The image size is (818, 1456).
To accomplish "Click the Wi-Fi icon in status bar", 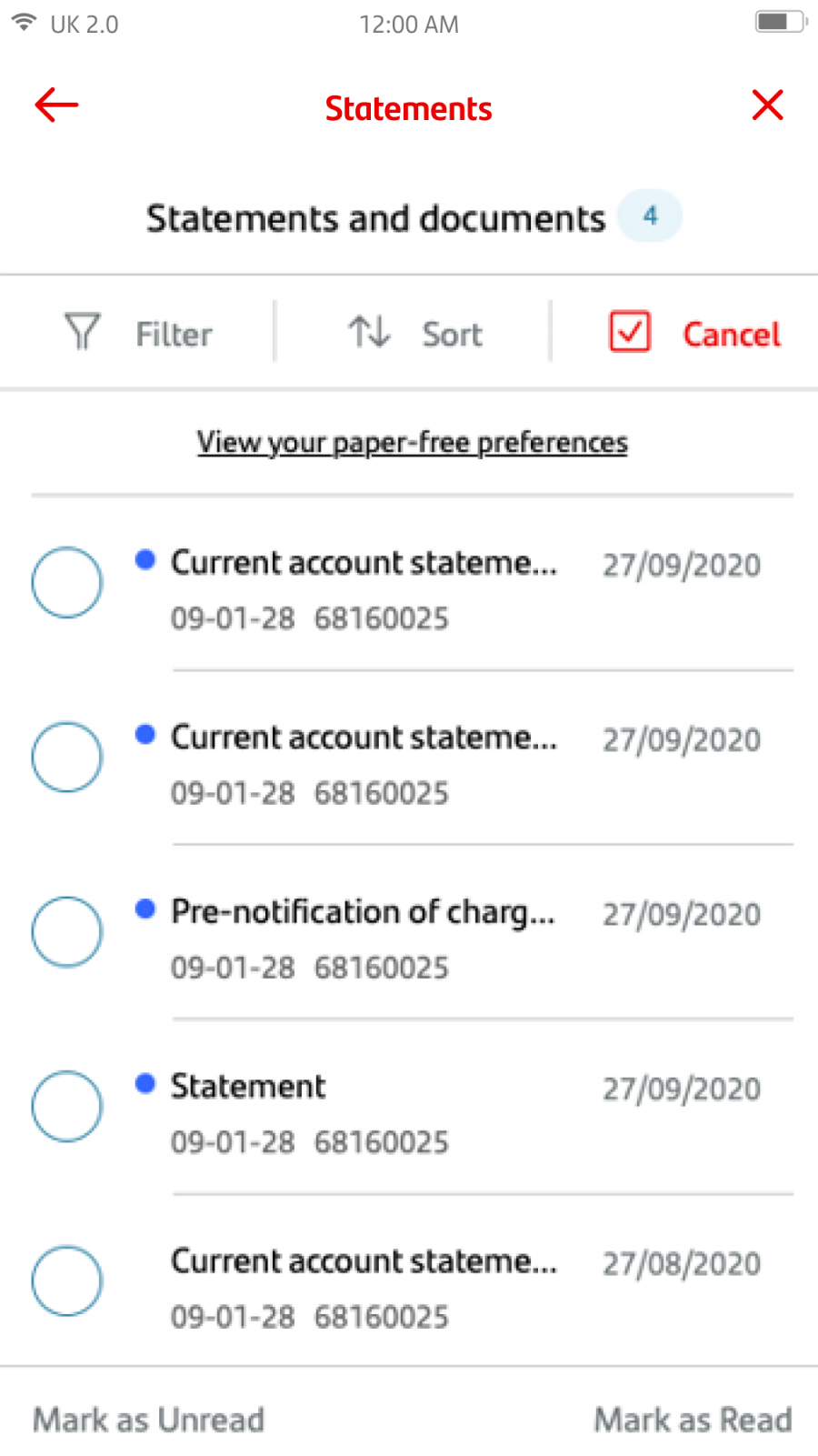I will click(x=24, y=23).
